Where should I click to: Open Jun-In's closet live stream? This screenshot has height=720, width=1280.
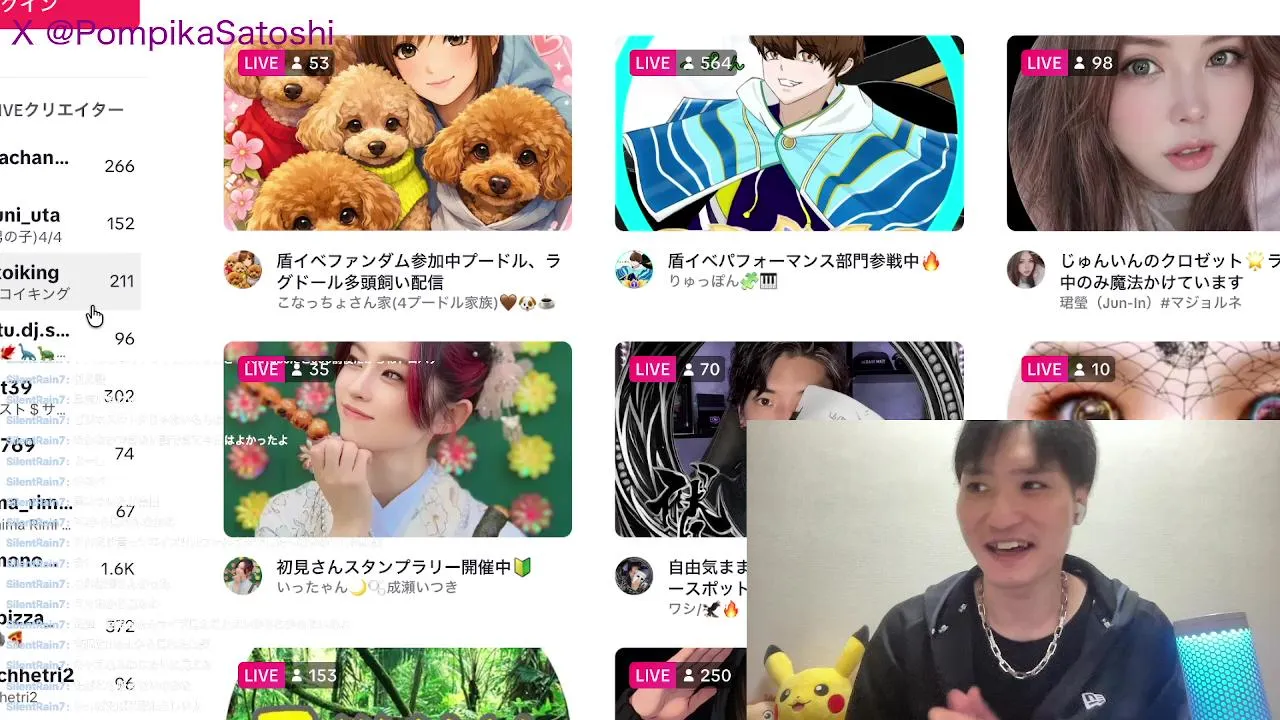(x=1142, y=133)
